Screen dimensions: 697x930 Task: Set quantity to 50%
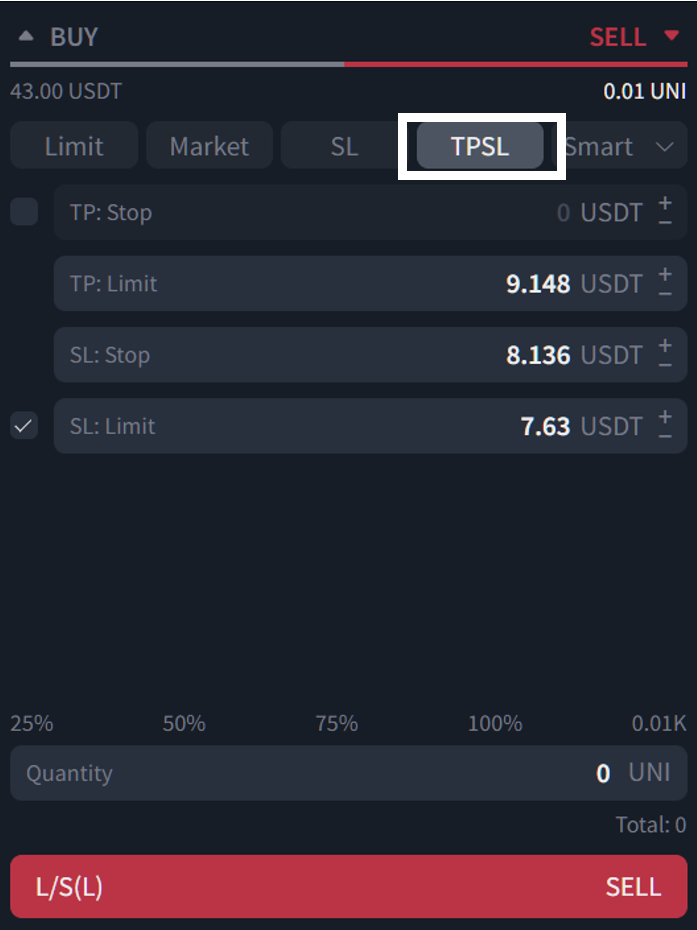184,723
